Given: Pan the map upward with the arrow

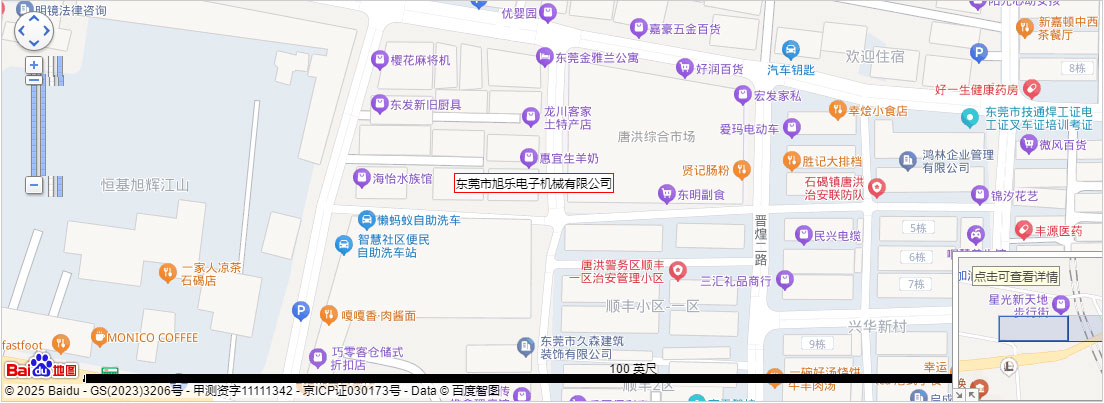Looking at the screenshot, I should (33, 17).
